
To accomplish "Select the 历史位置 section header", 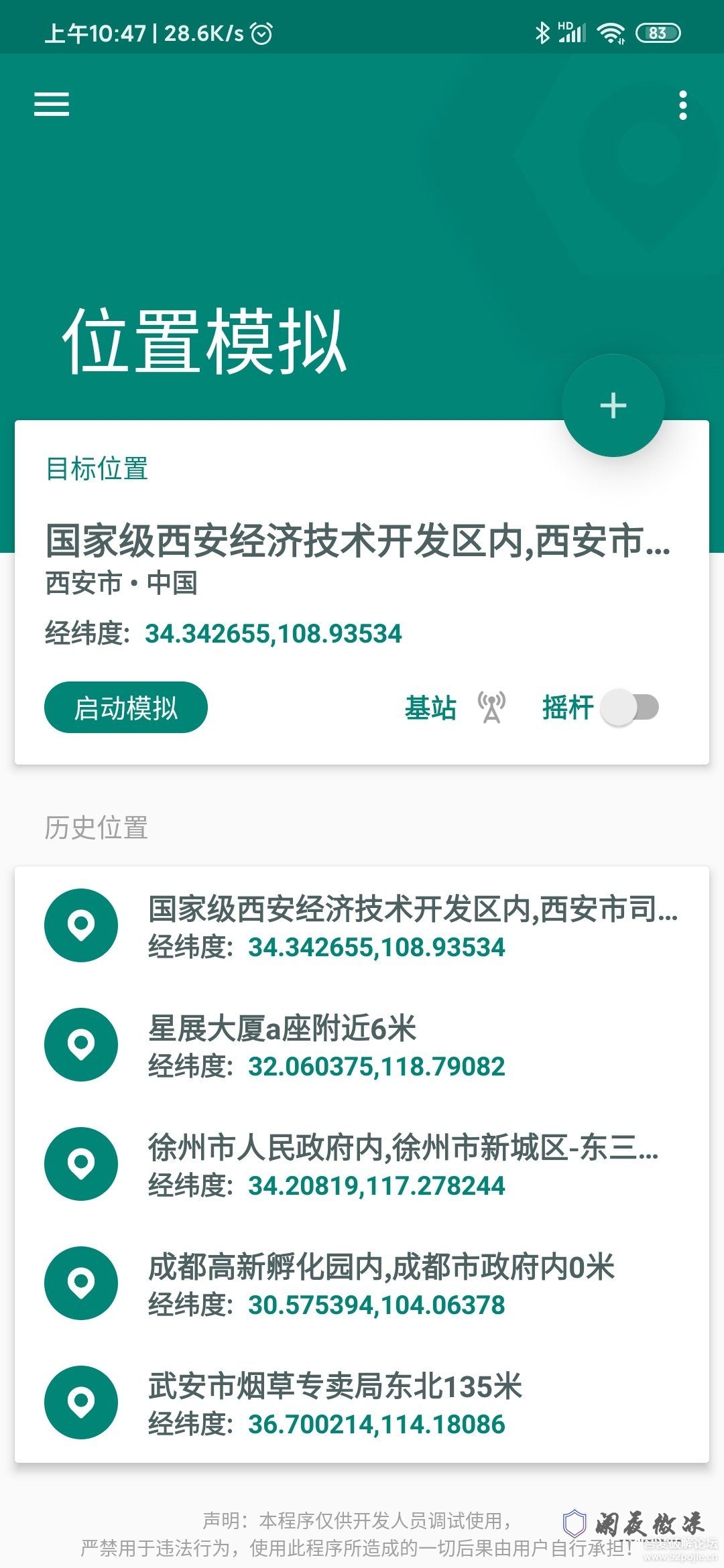I will [x=98, y=828].
